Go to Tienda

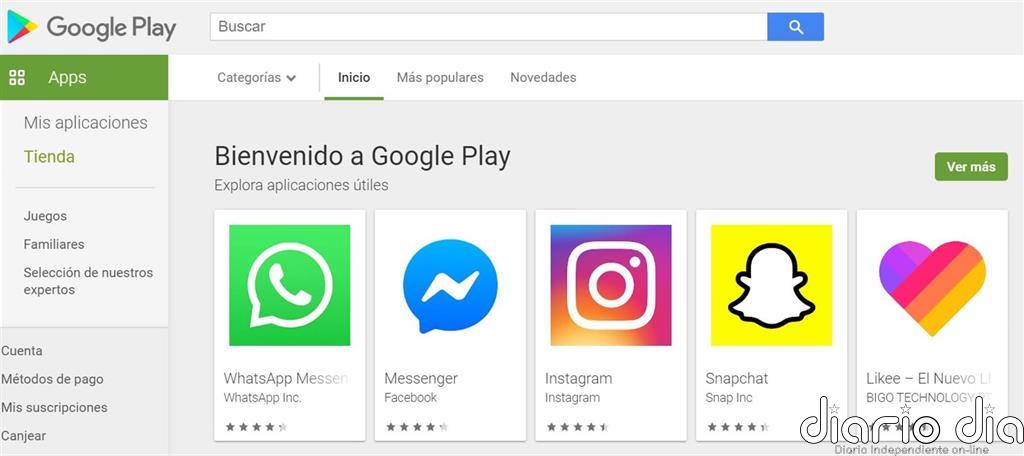pyautogui.click(x=49, y=157)
